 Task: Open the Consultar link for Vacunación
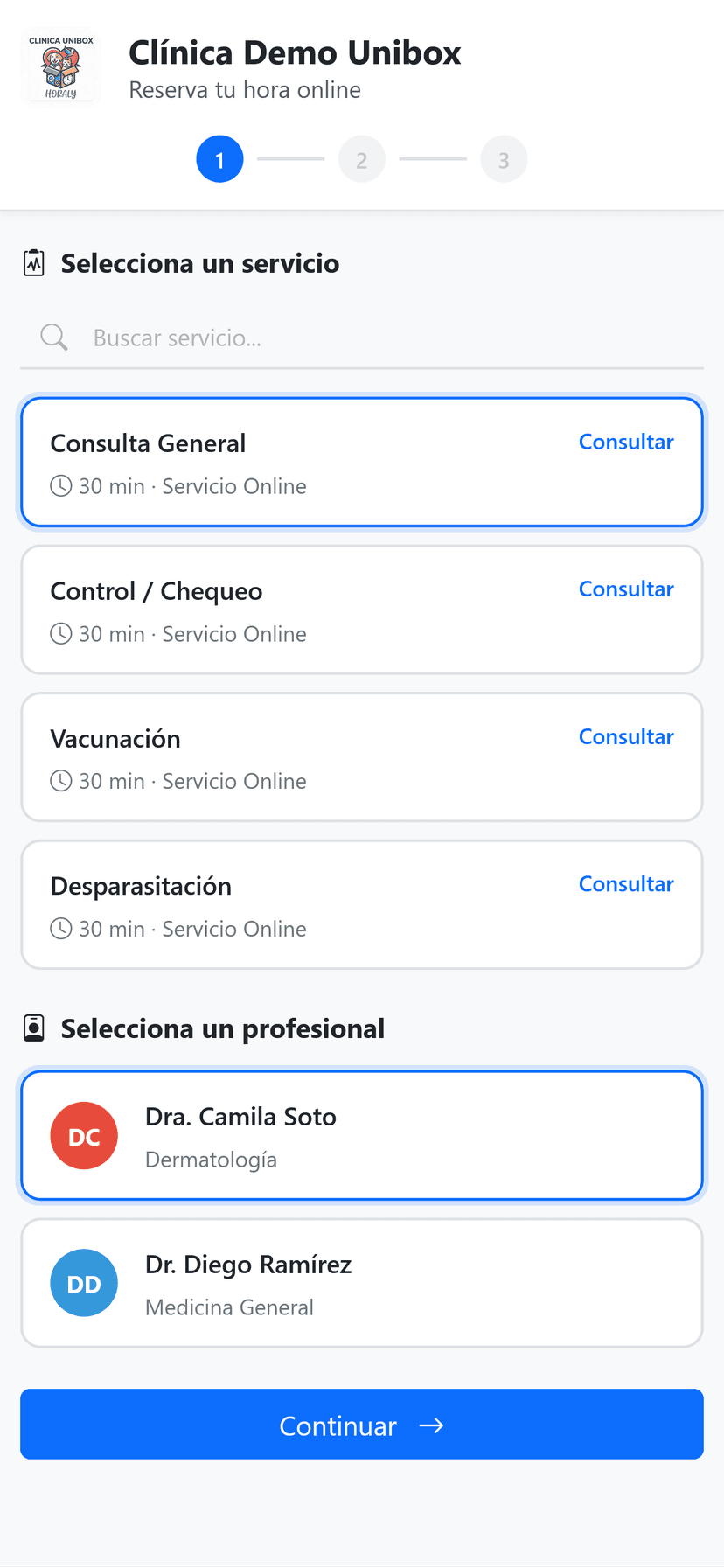point(626,736)
